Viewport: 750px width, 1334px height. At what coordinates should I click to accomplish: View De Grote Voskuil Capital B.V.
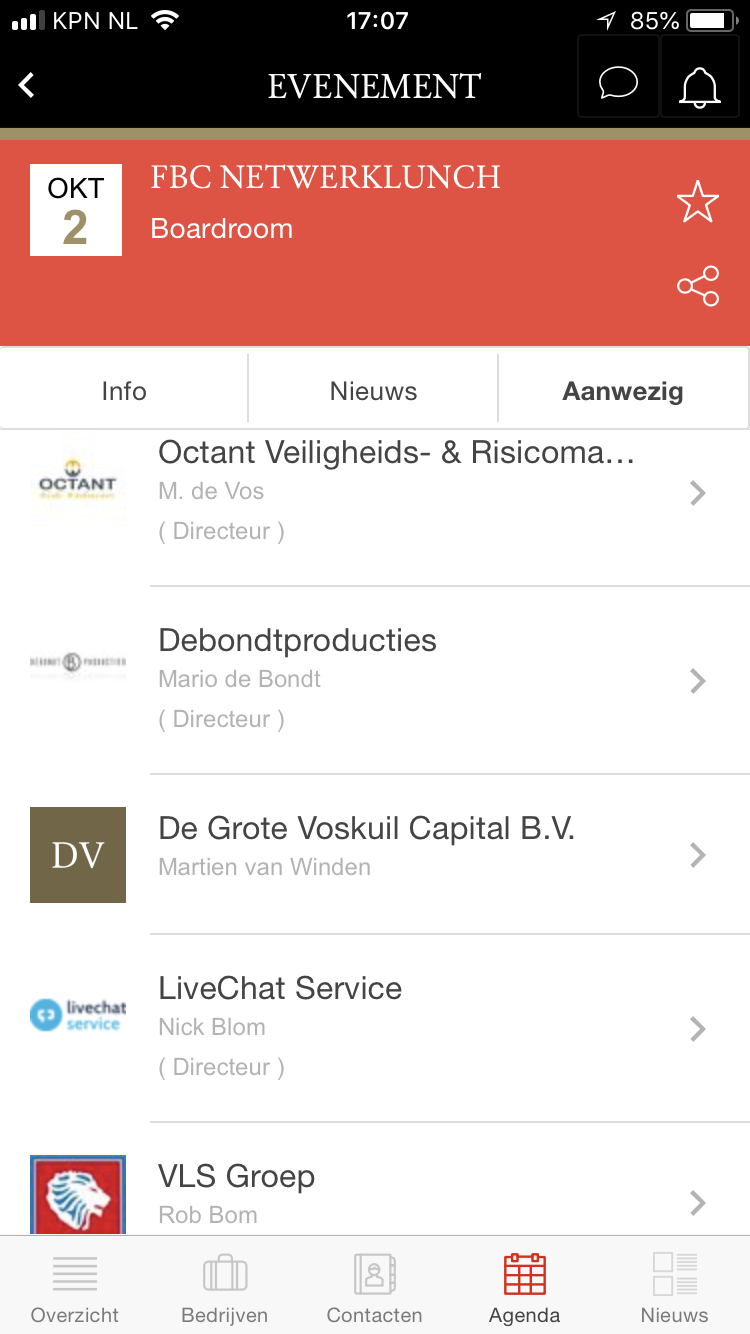click(375, 855)
